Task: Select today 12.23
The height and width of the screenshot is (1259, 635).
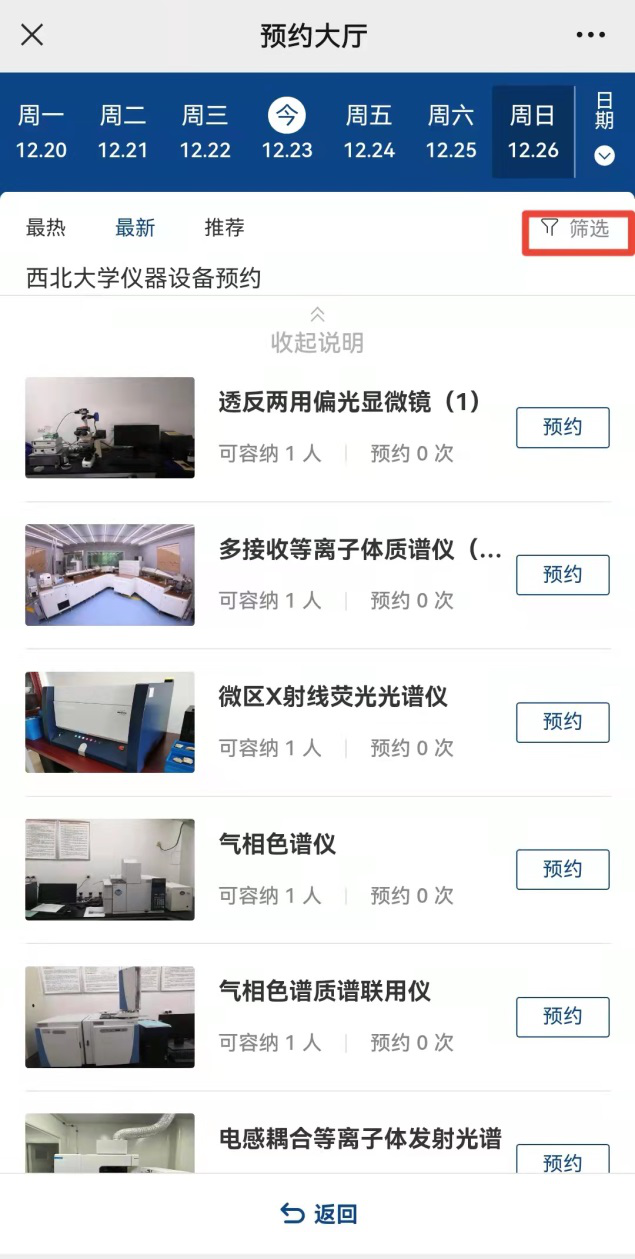Action: point(287,133)
